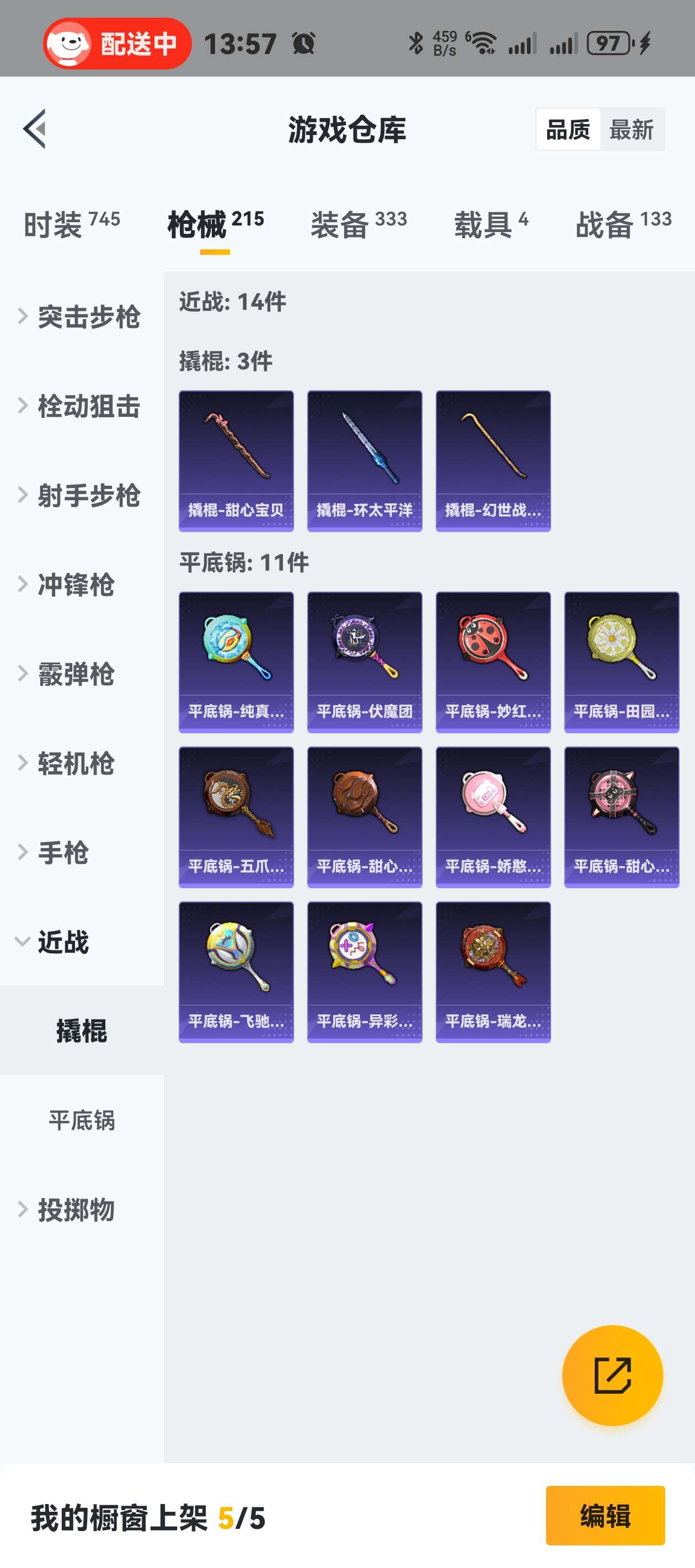Viewport: 695px width, 1568px height.
Task: Sort by 最新
Action: (x=631, y=130)
